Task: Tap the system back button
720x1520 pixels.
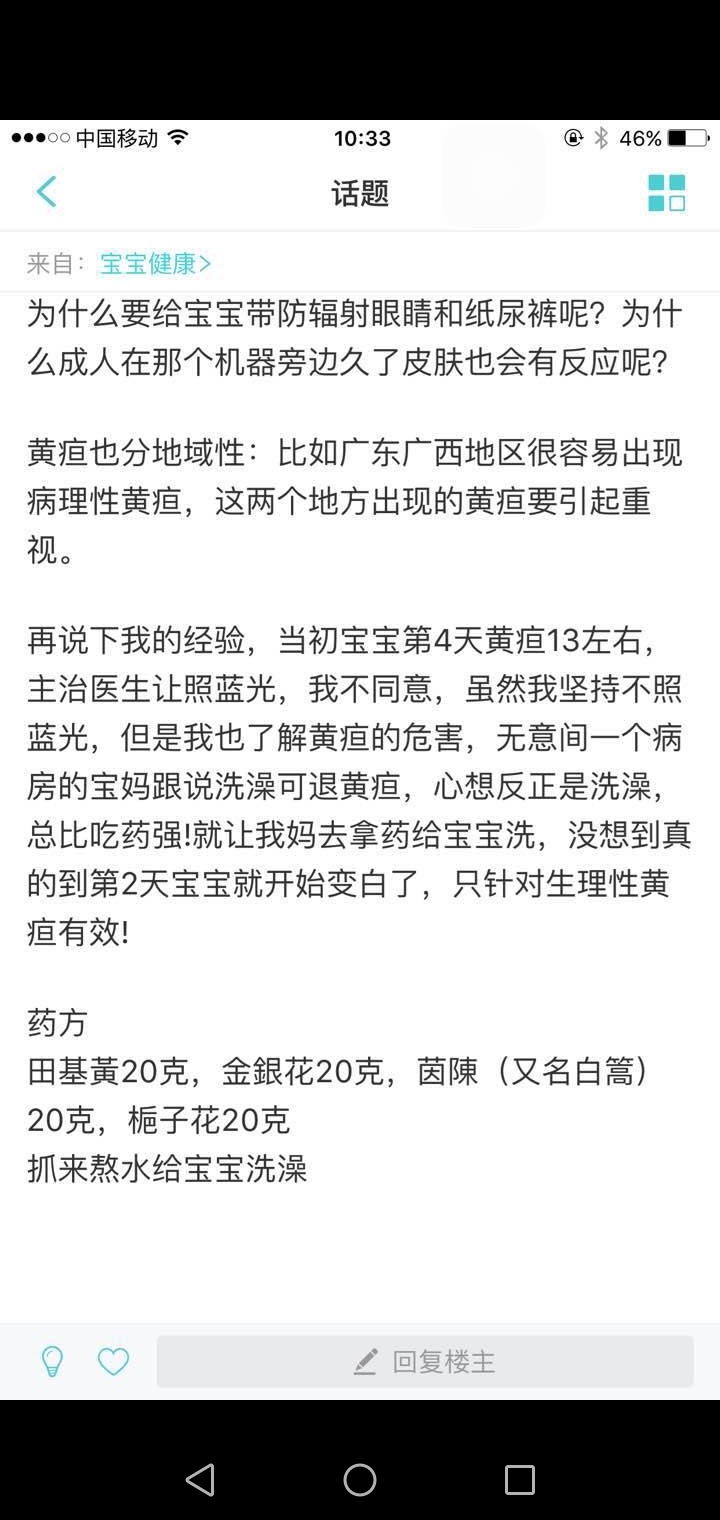Action: pyautogui.click(x=200, y=1479)
